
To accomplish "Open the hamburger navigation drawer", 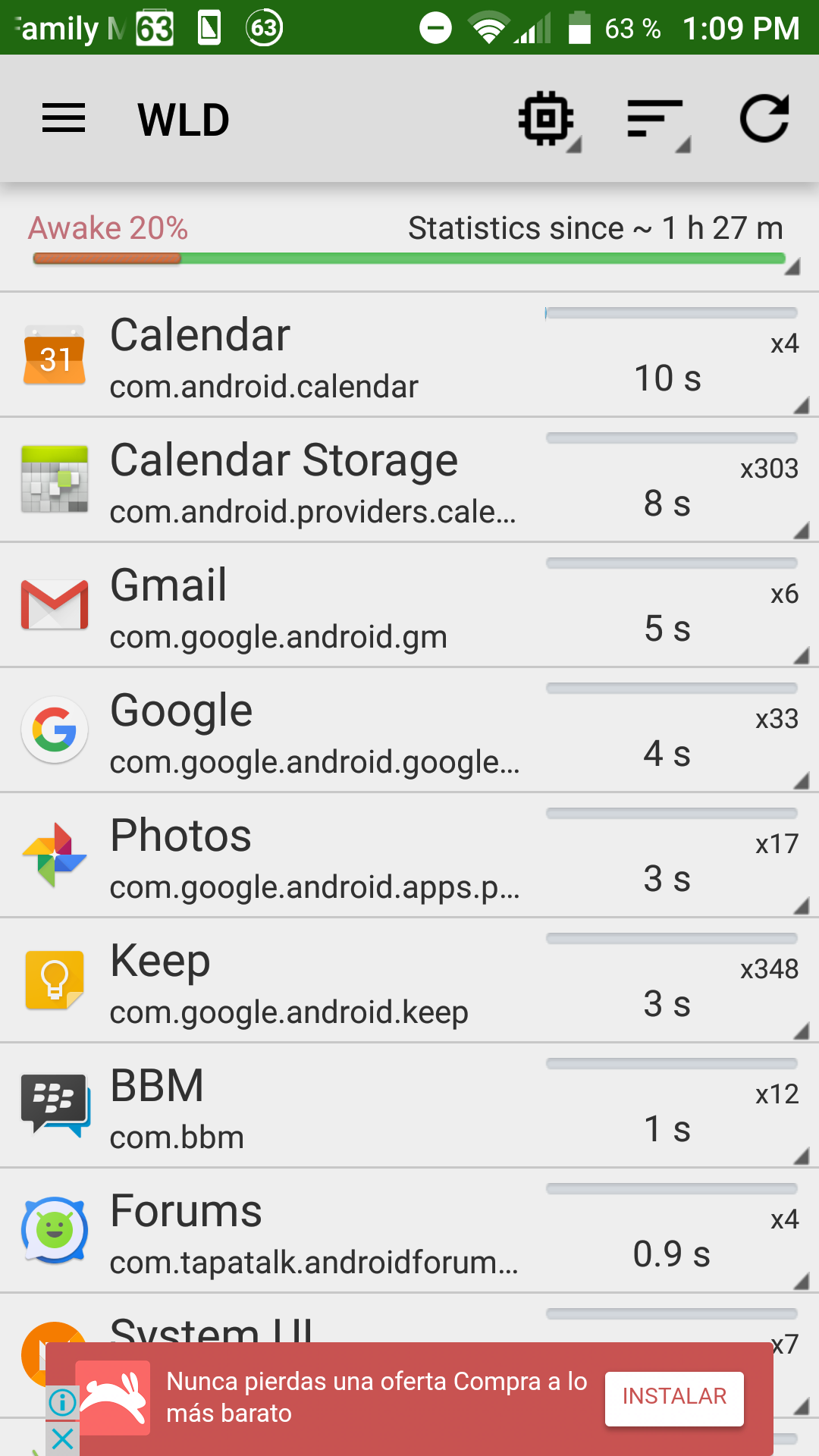I will coord(64,119).
